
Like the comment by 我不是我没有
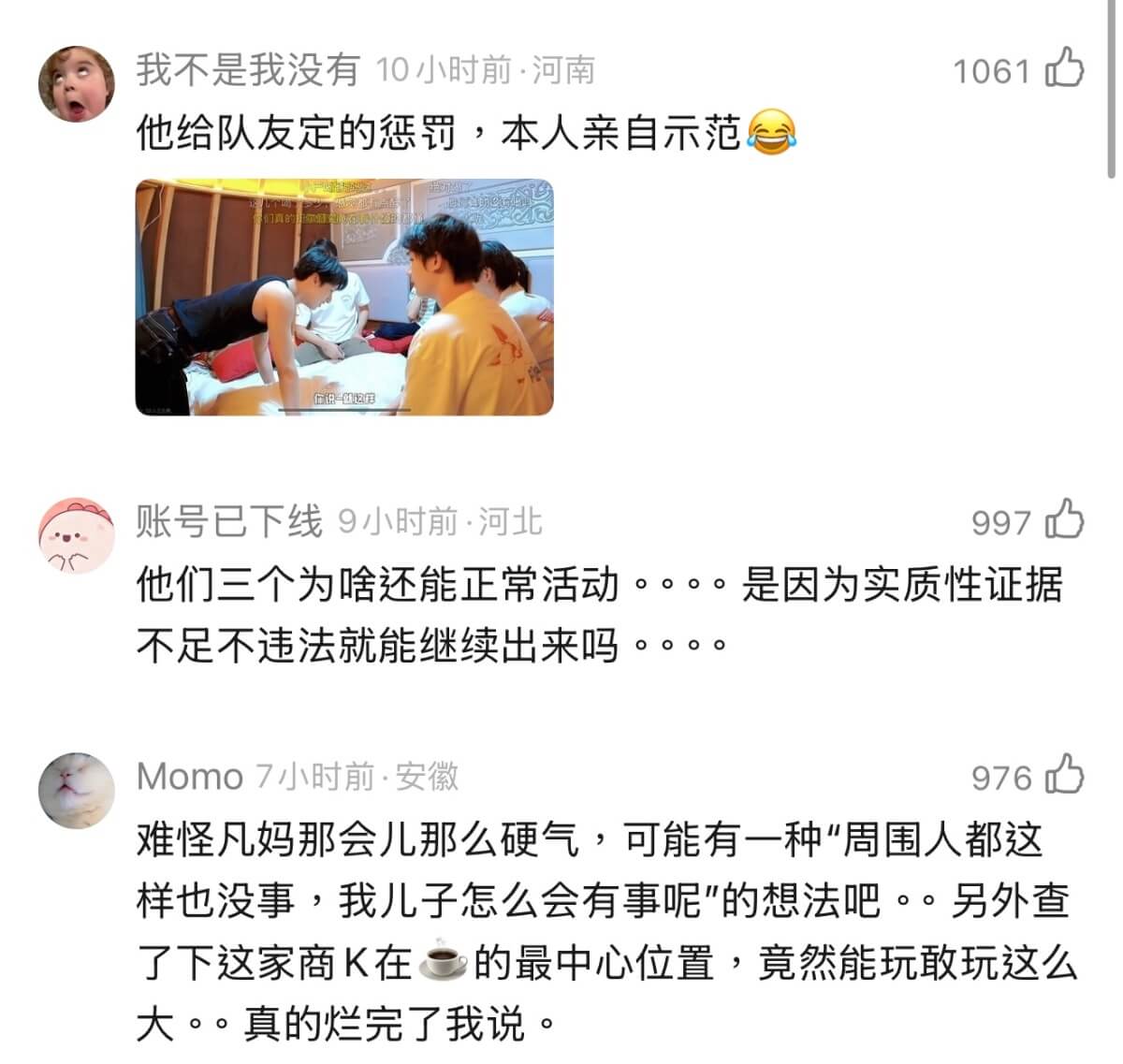click(x=1064, y=68)
